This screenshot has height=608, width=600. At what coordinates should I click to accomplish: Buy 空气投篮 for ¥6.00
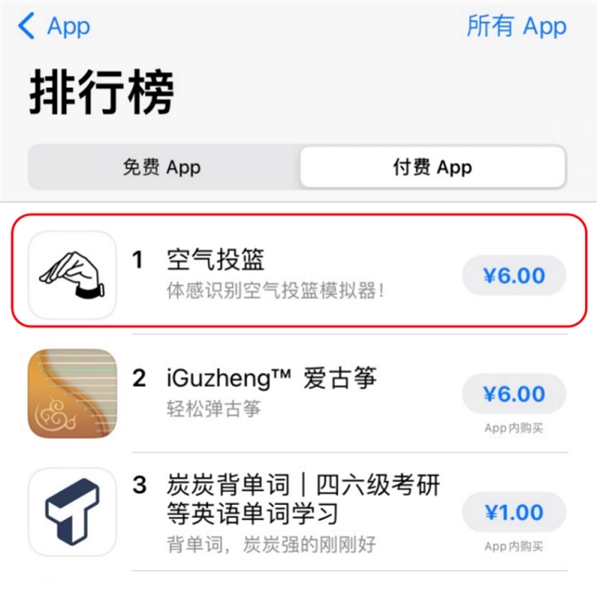514,276
